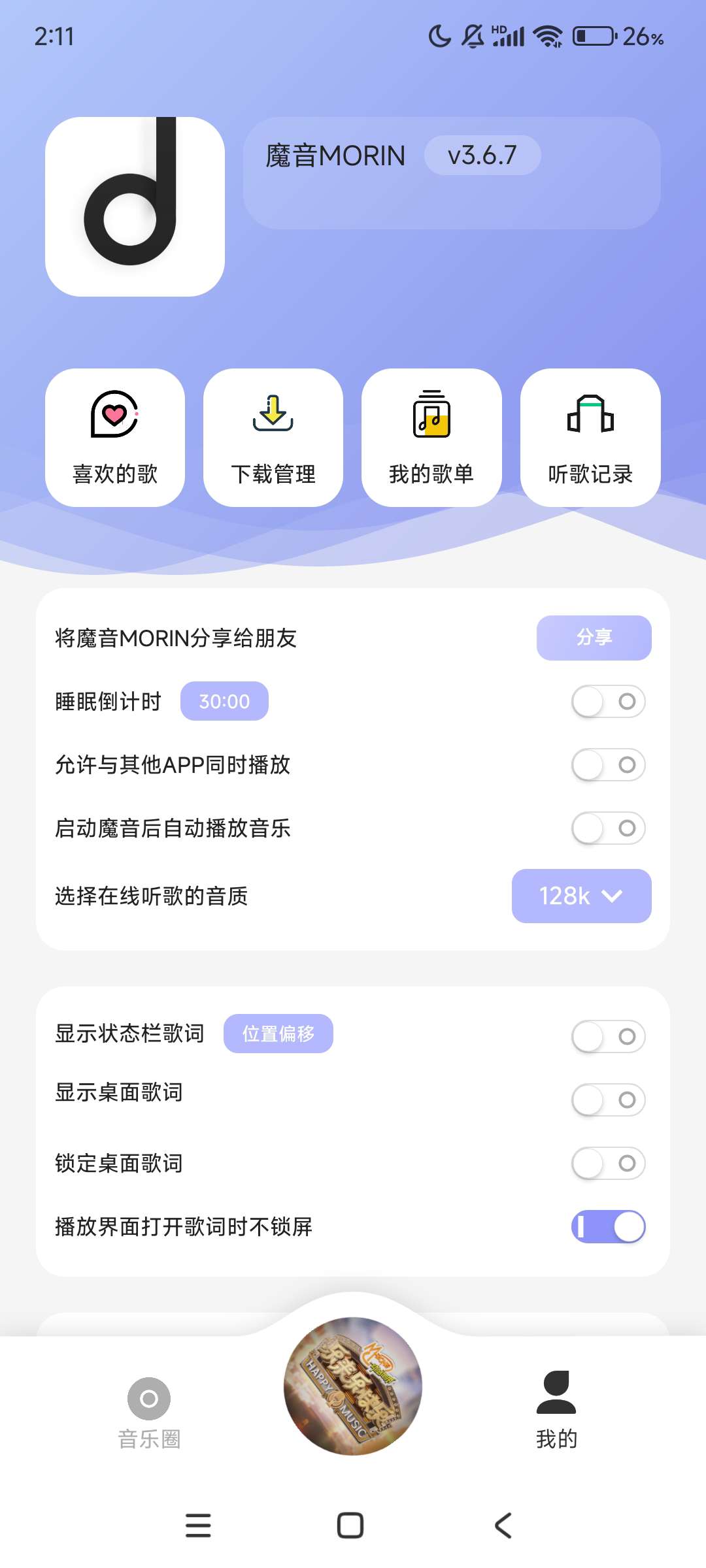Screen dimensions: 706x1568
Task: Change the 30:00 sleep timer duration
Action: tap(224, 701)
